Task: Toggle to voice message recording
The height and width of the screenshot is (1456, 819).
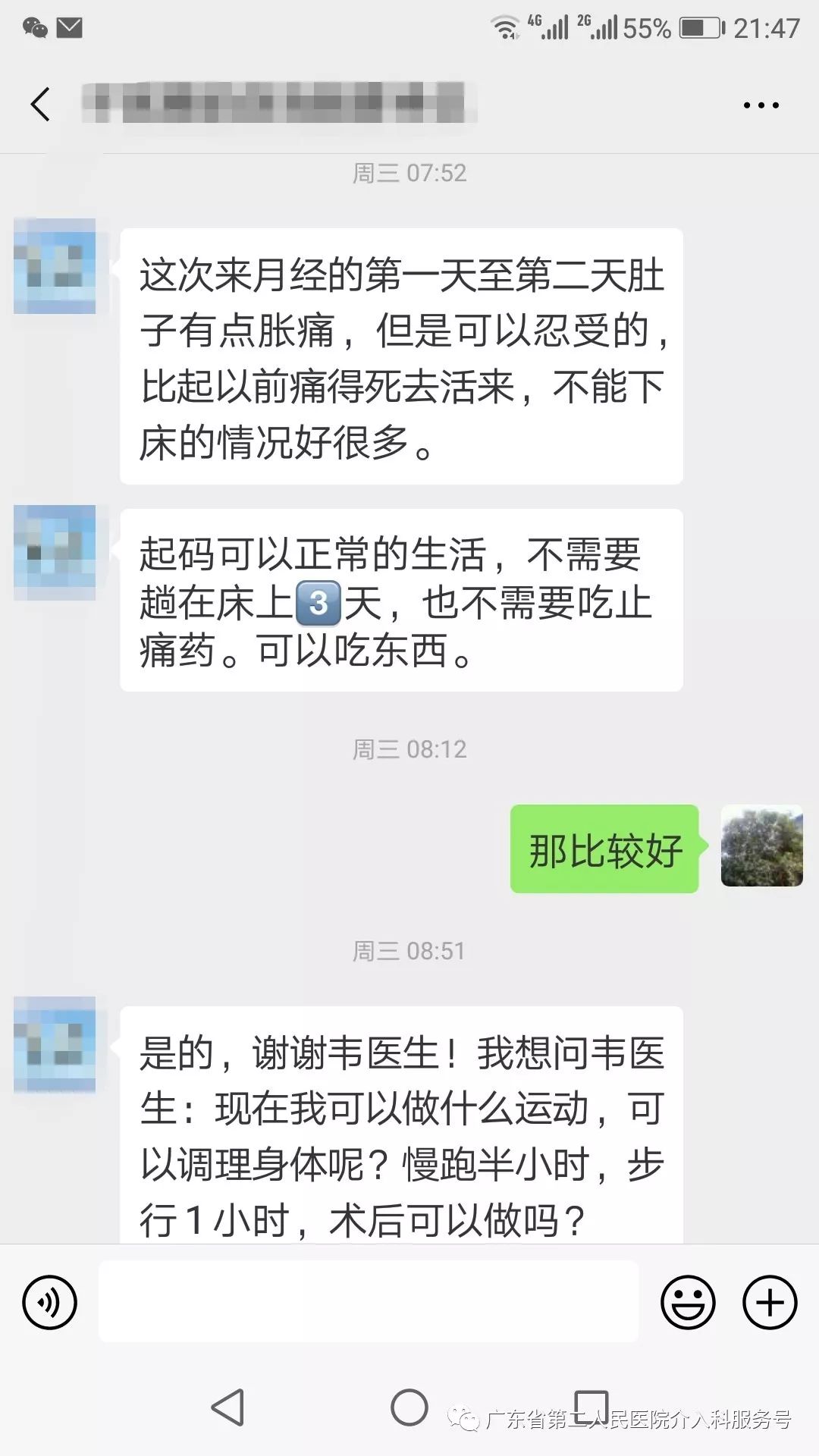Action: [48, 1301]
